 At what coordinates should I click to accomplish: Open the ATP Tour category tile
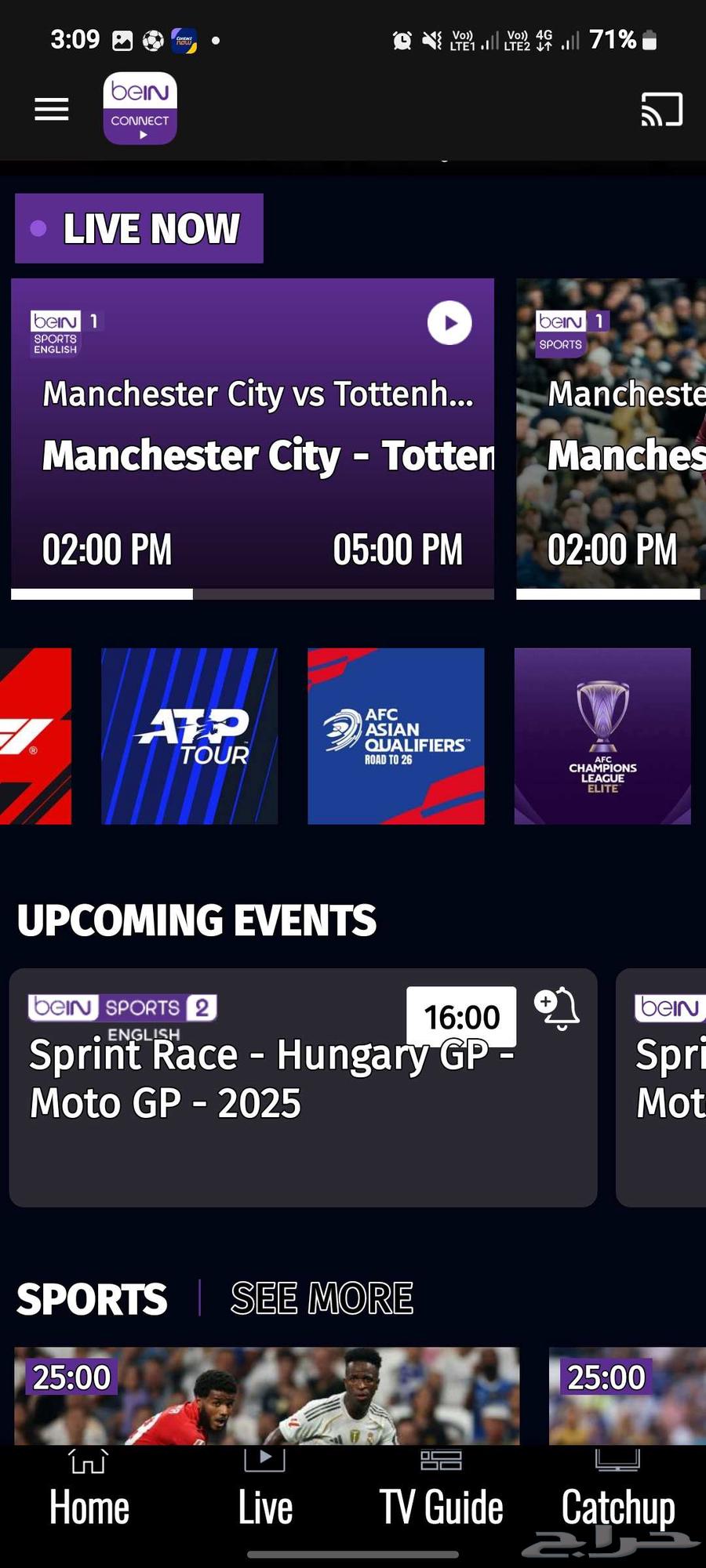coord(189,735)
